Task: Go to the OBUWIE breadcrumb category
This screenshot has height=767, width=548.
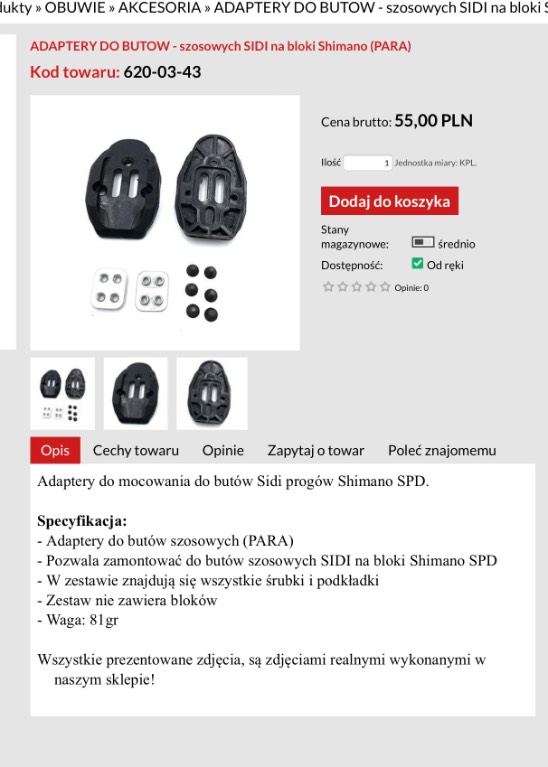Action: [75, 8]
